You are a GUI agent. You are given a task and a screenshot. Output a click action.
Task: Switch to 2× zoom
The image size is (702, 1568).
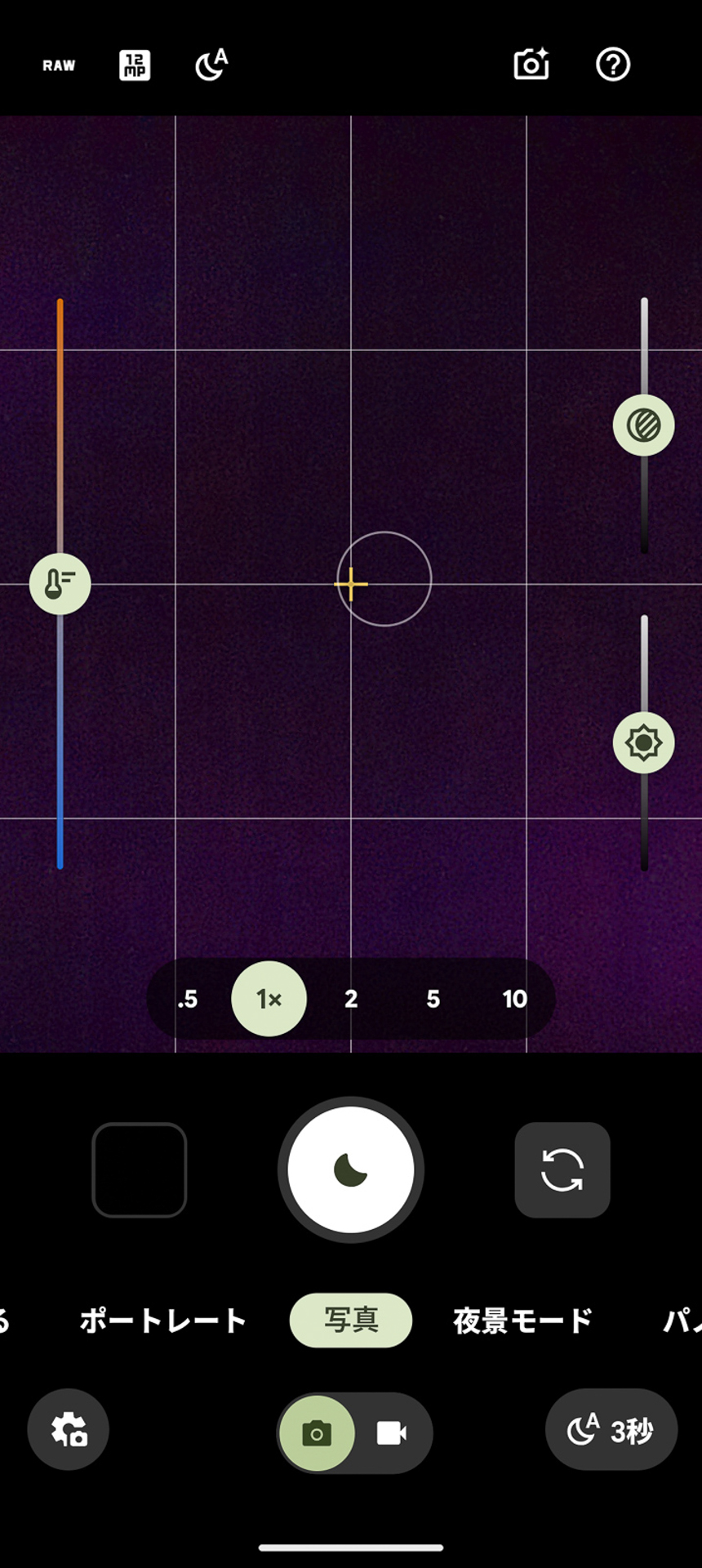pos(351,999)
